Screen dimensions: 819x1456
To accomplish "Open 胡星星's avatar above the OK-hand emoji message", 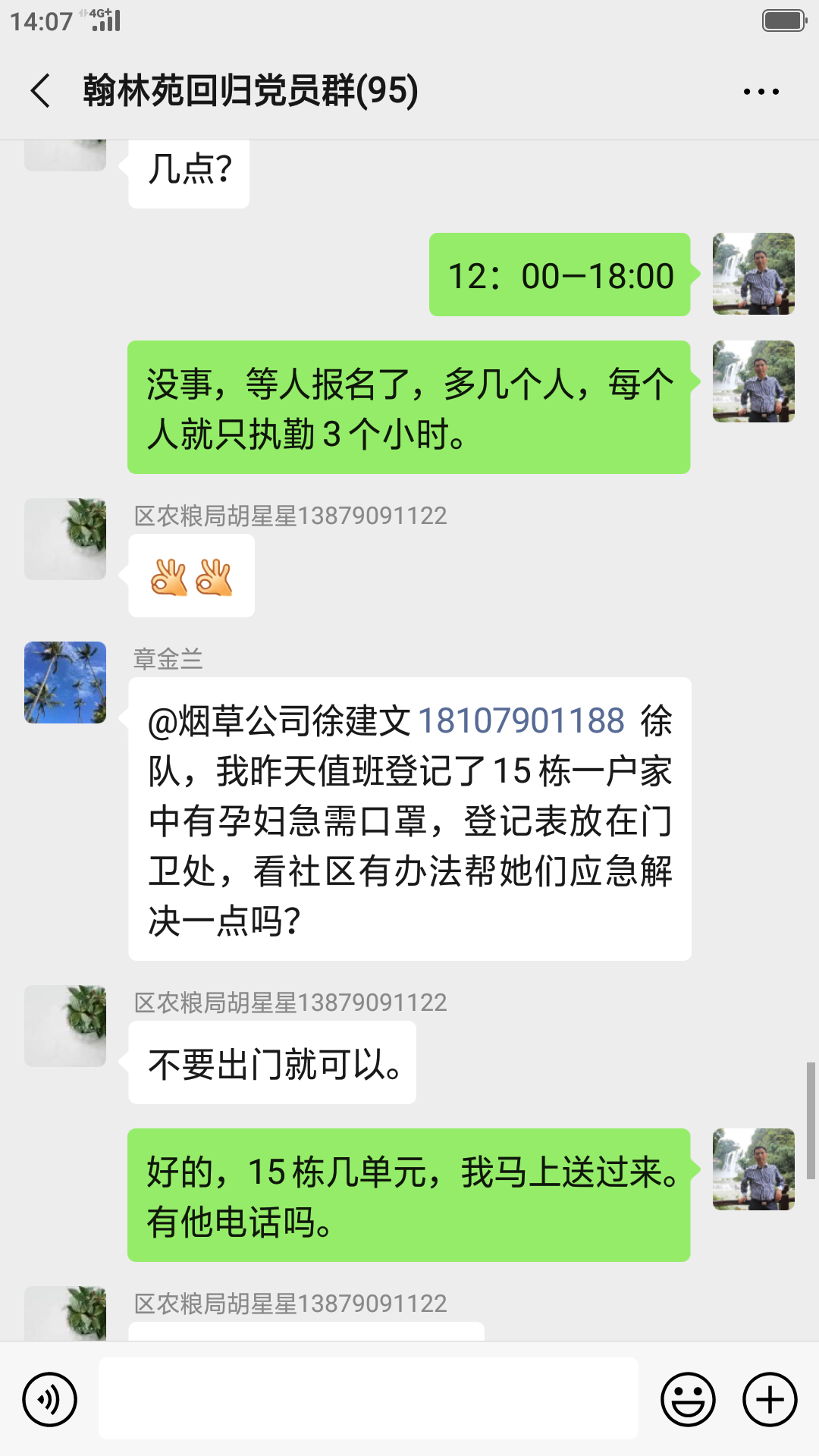I will pyautogui.click(x=65, y=539).
